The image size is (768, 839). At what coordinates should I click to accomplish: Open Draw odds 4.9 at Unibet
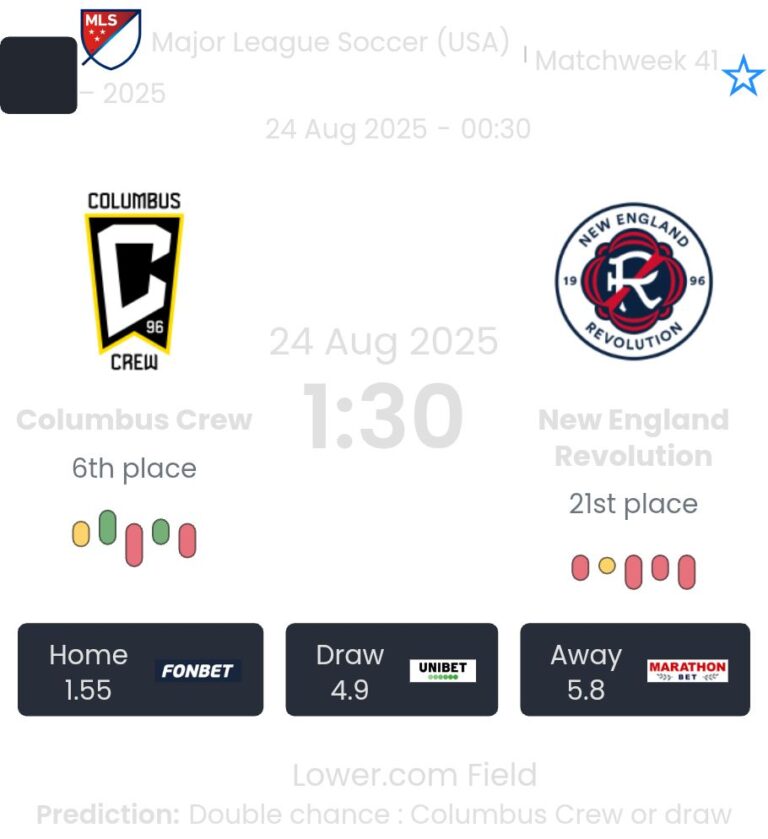click(x=391, y=670)
